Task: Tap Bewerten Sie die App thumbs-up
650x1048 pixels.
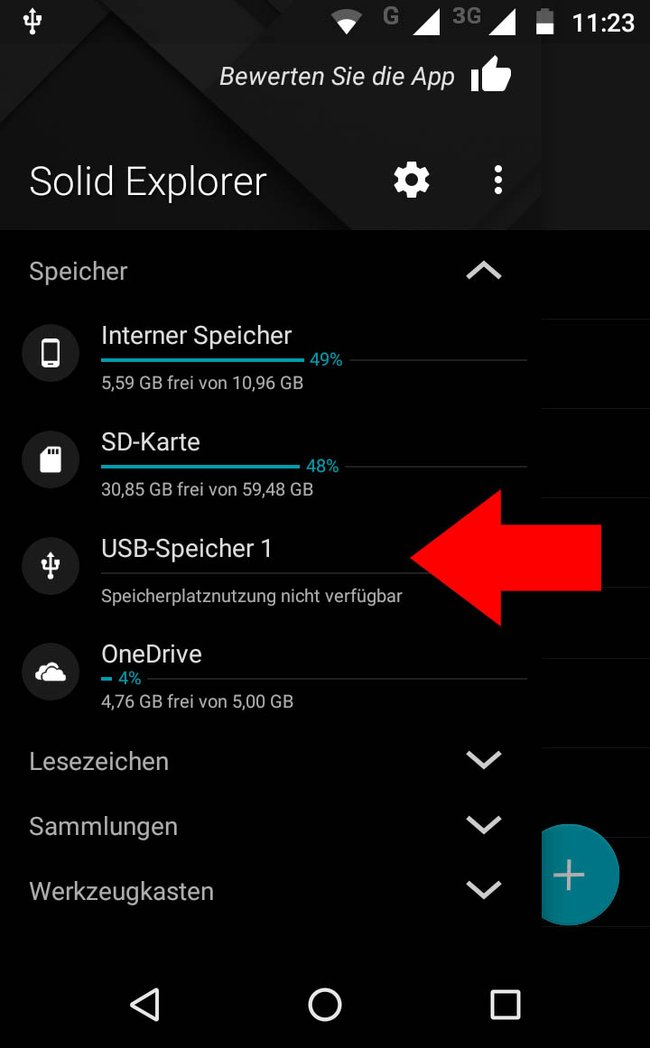Action: 491,74
